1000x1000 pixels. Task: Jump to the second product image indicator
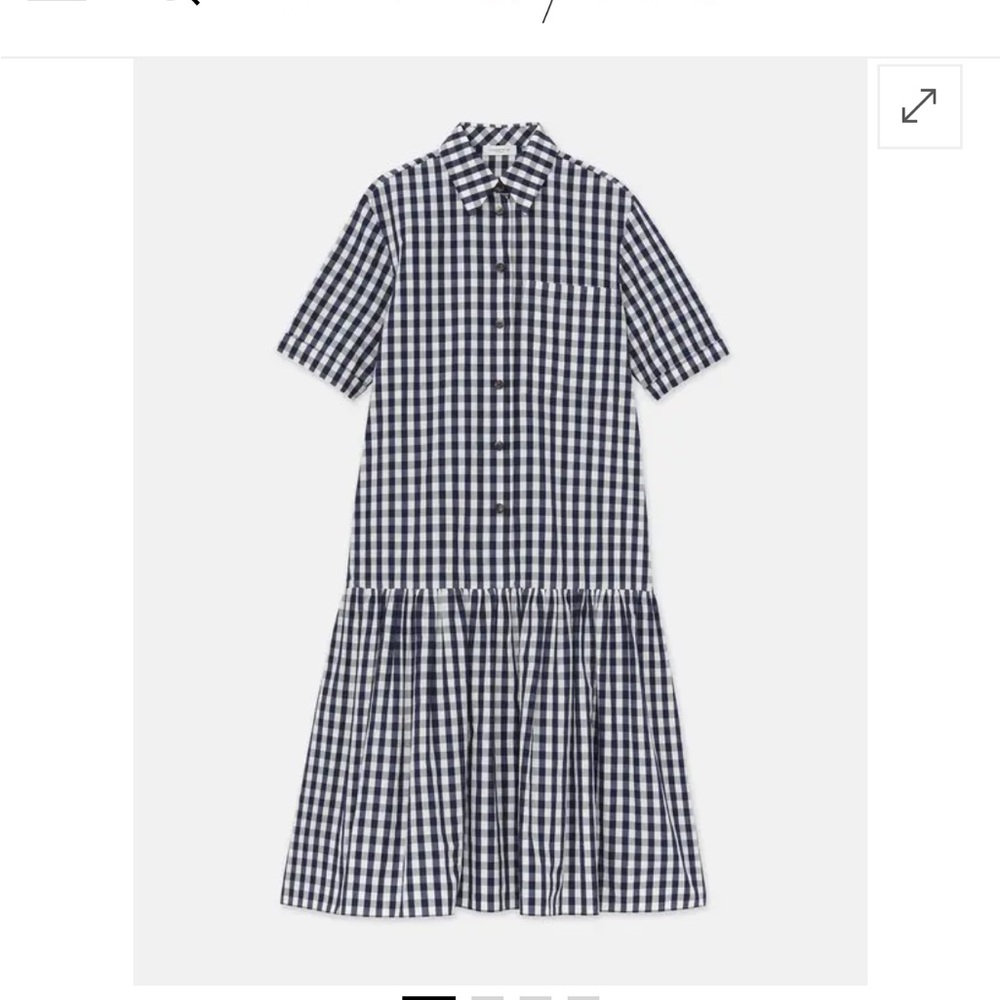click(x=487, y=996)
